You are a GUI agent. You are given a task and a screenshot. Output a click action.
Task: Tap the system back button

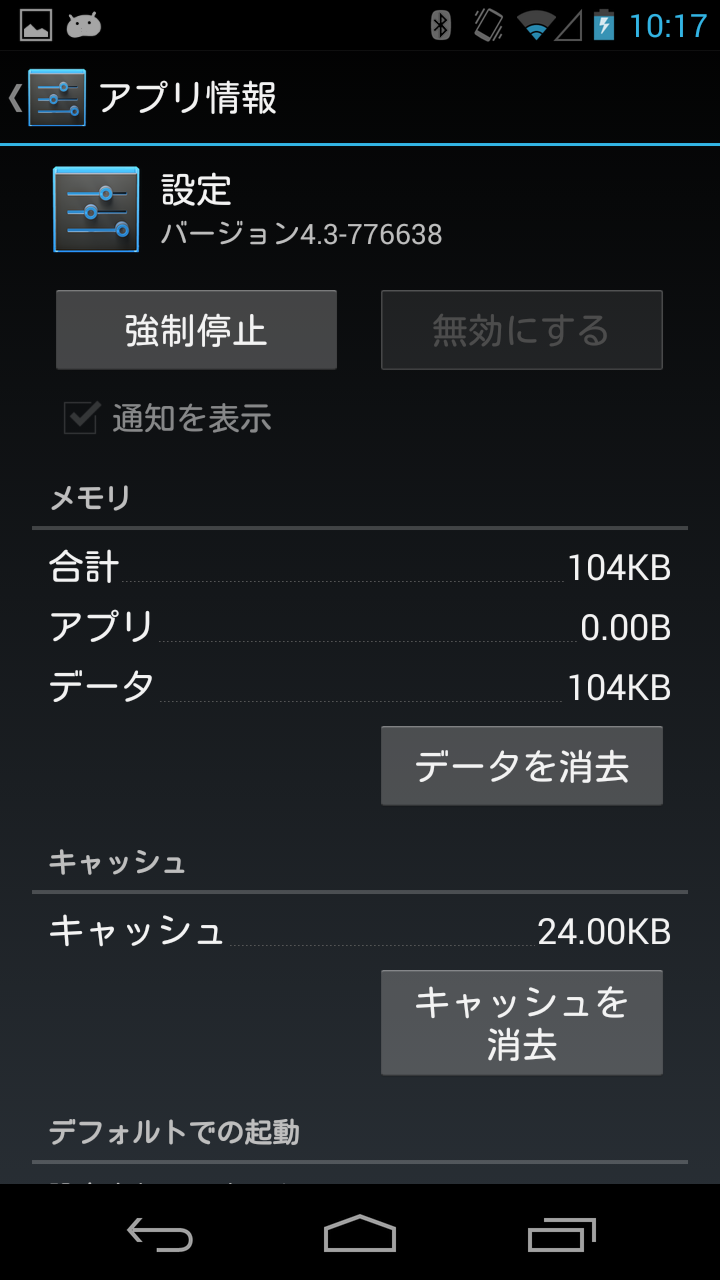point(160,1234)
